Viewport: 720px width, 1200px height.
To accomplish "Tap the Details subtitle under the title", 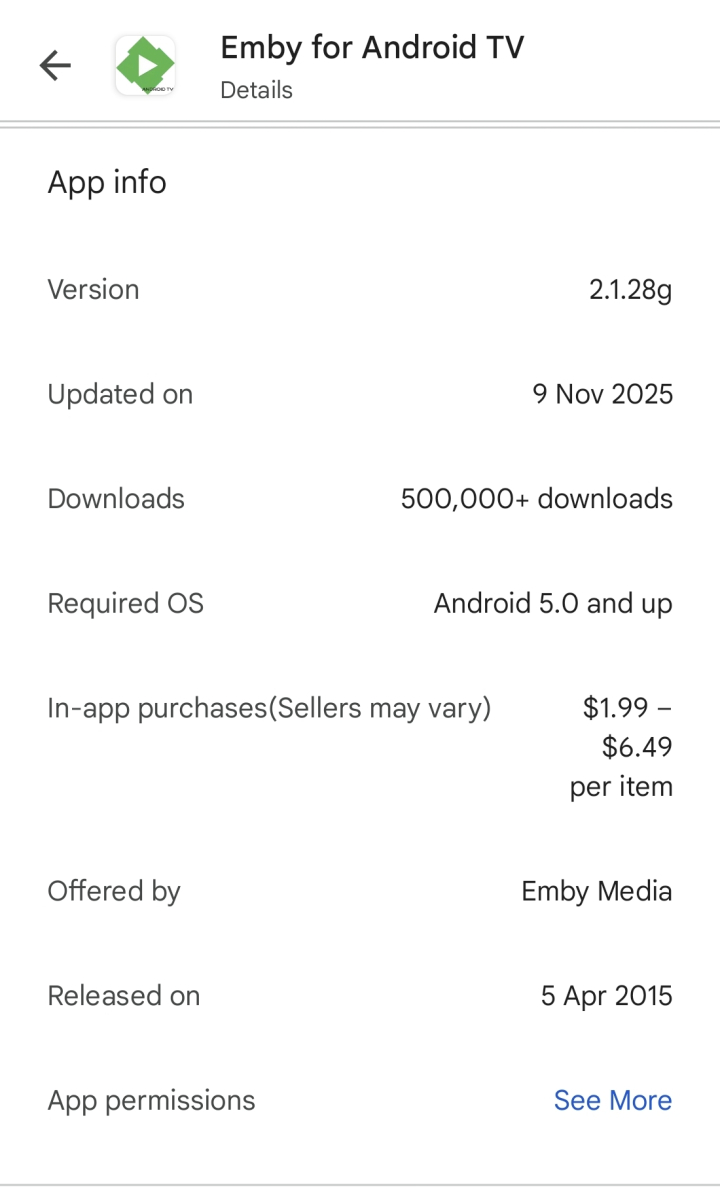I will [256, 90].
